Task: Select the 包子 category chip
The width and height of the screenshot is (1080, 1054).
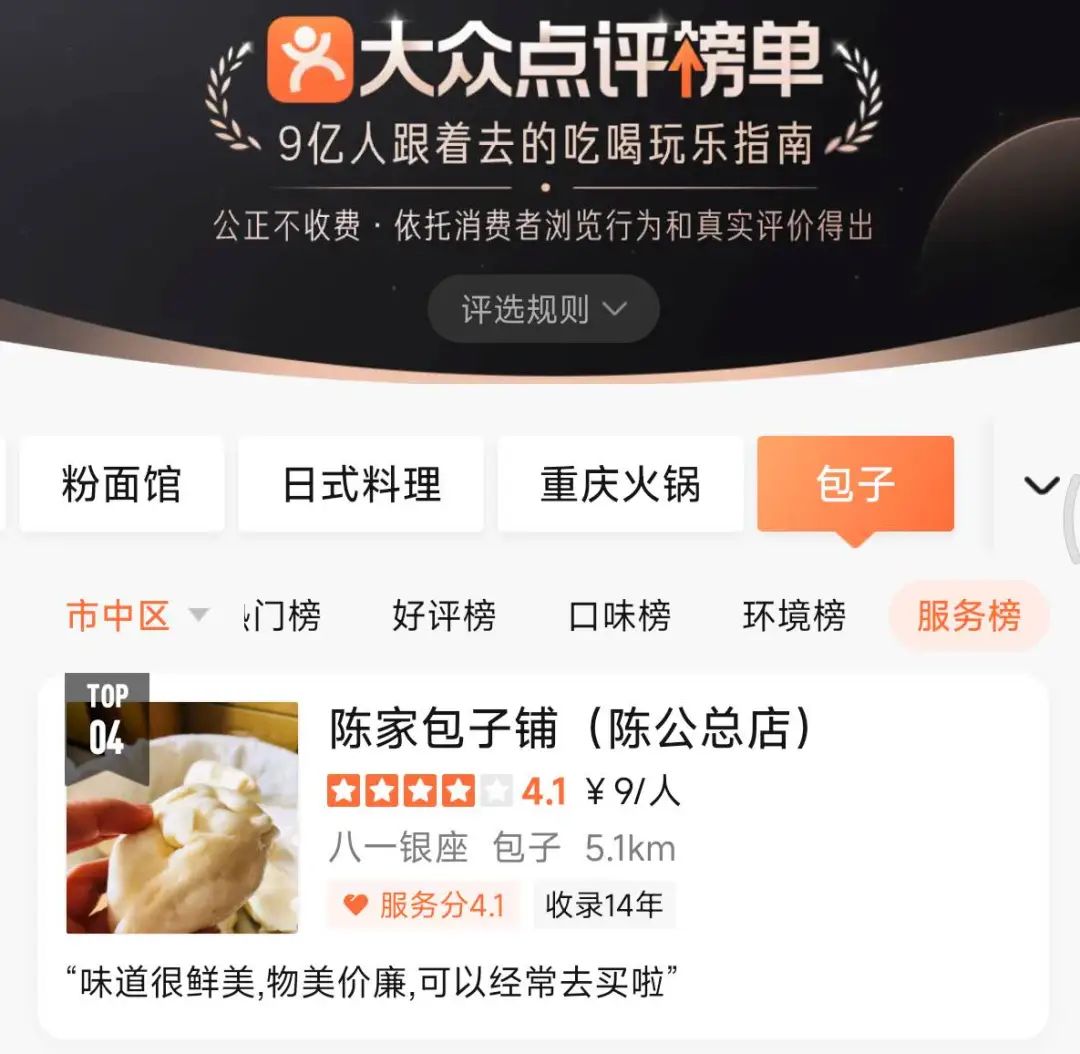Action: pyautogui.click(x=855, y=485)
